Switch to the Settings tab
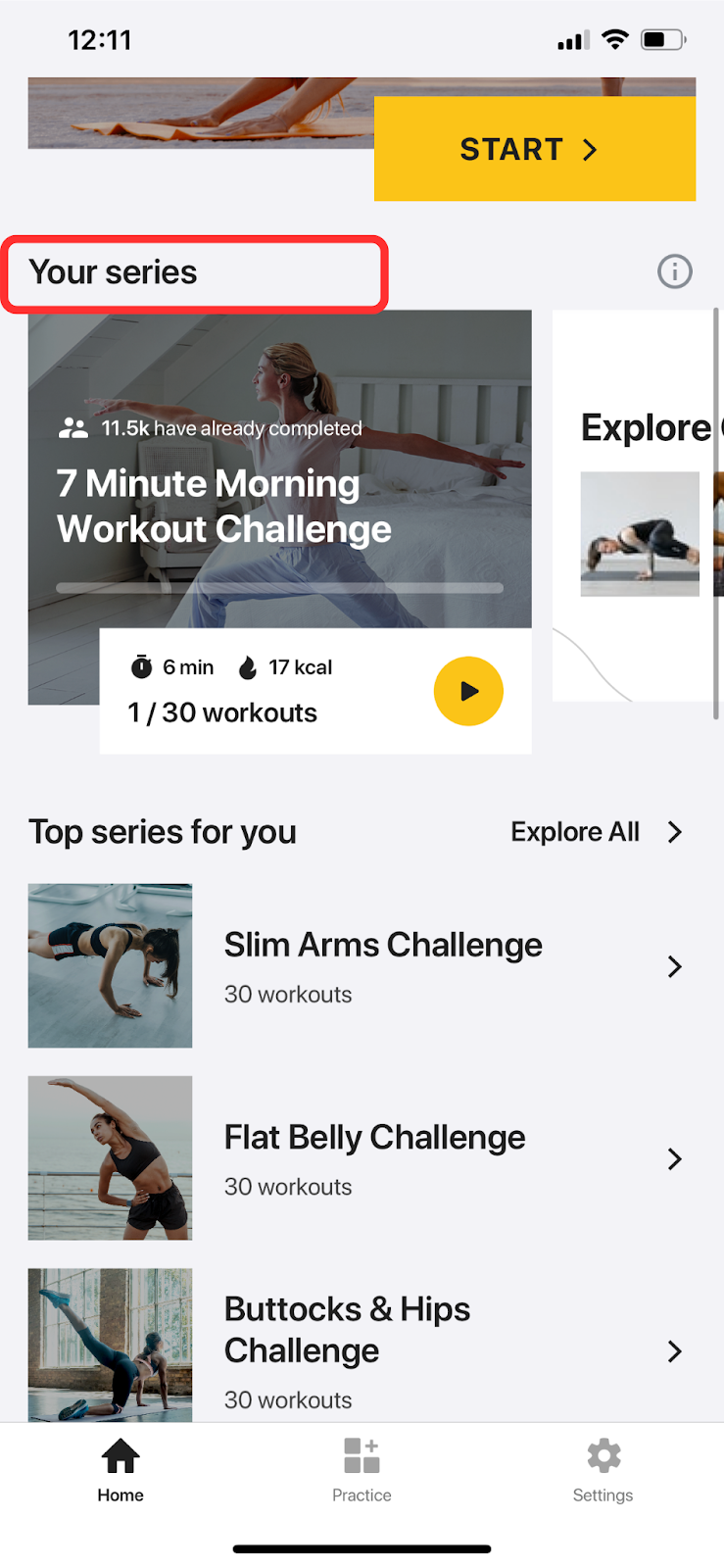 click(x=603, y=1469)
